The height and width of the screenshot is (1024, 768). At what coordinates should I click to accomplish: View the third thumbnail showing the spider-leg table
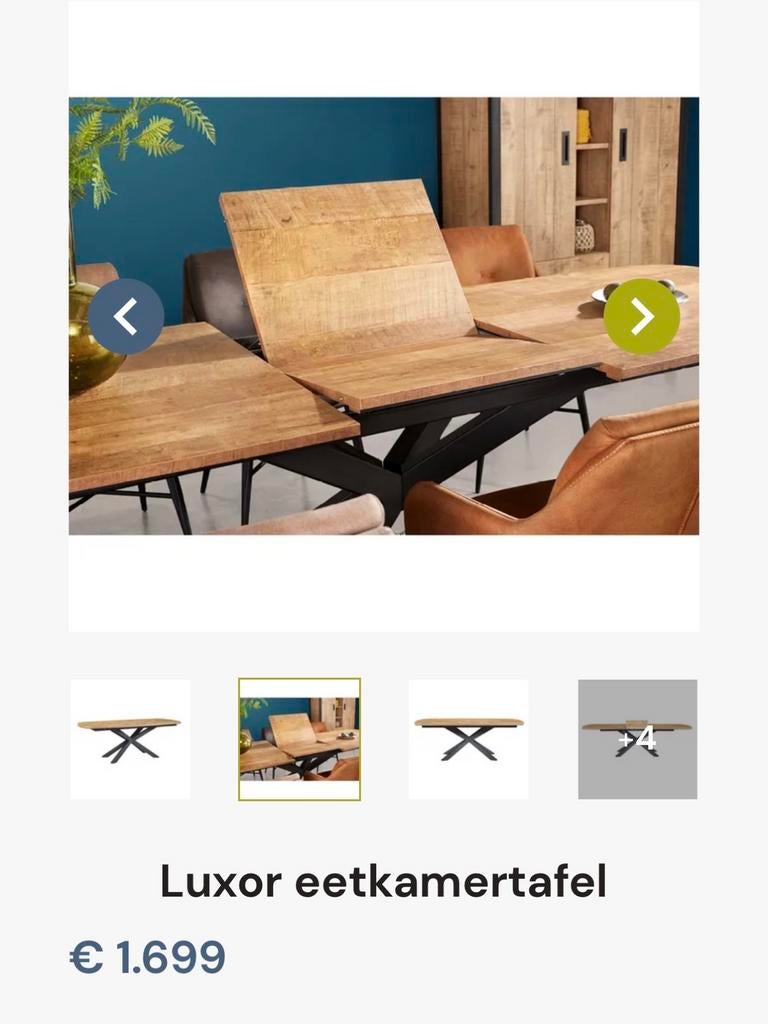(x=468, y=738)
